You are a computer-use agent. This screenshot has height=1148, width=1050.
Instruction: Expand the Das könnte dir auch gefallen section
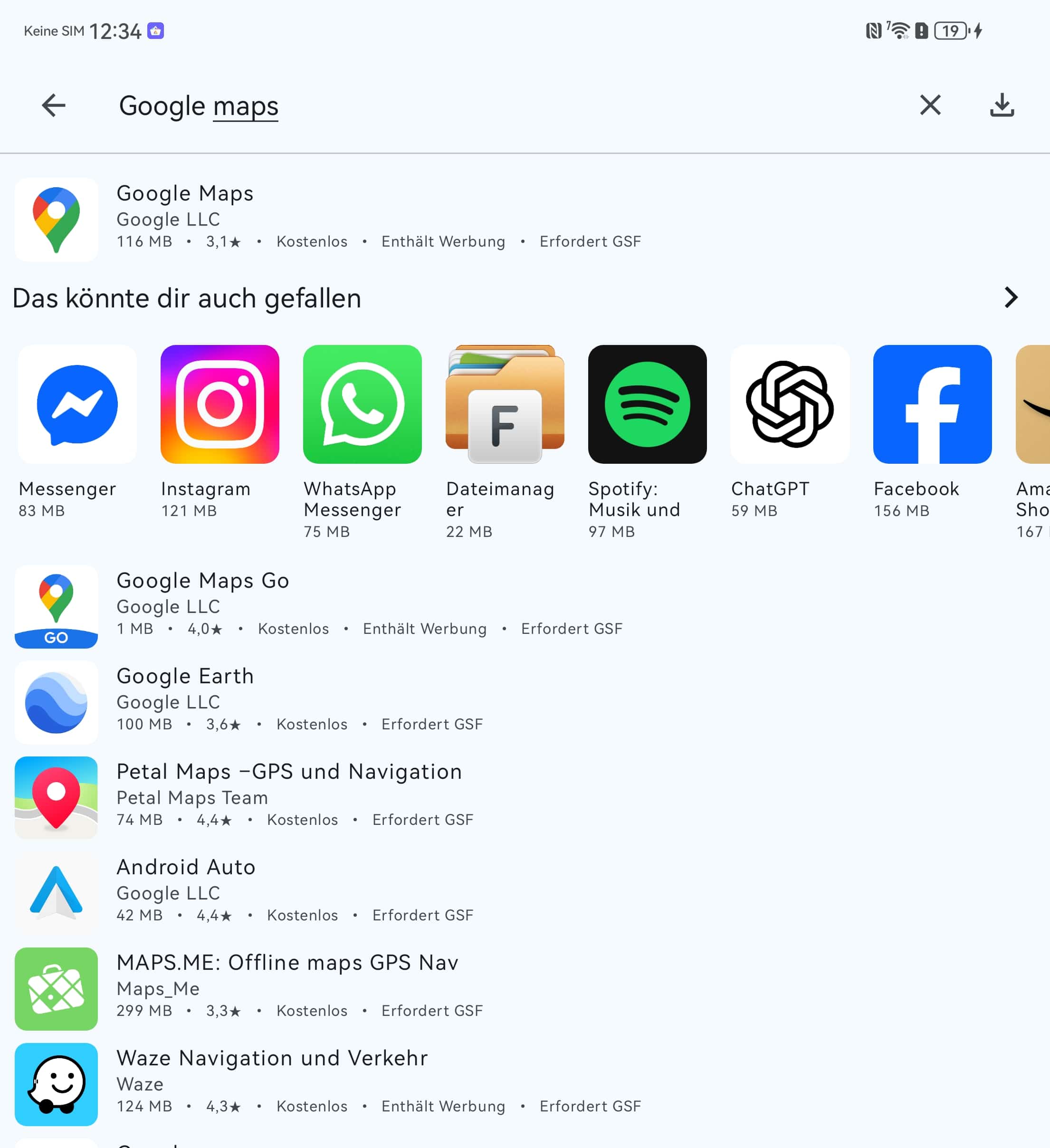tap(1011, 298)
